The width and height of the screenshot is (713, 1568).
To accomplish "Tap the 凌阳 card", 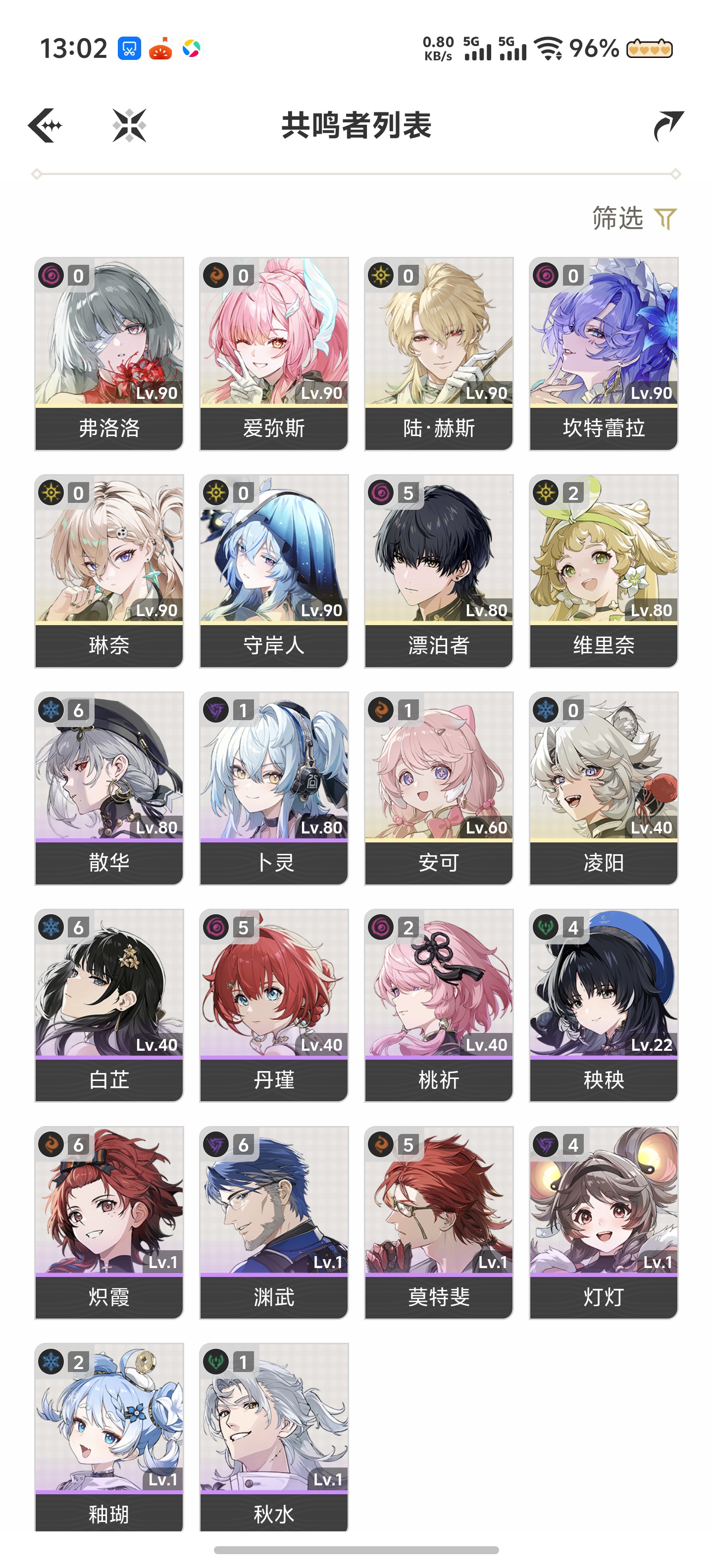I will click(x=604, y=787).
